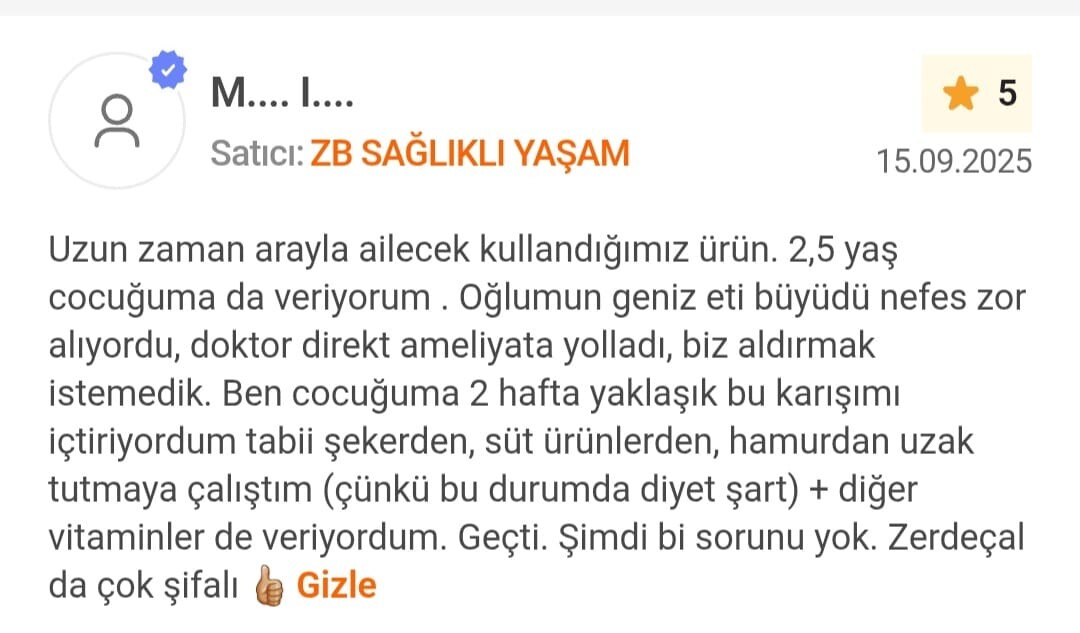This screenshot has width=1080, height=633.
Task: Collapse the review with Gizle
Action: tap(336, 585)
